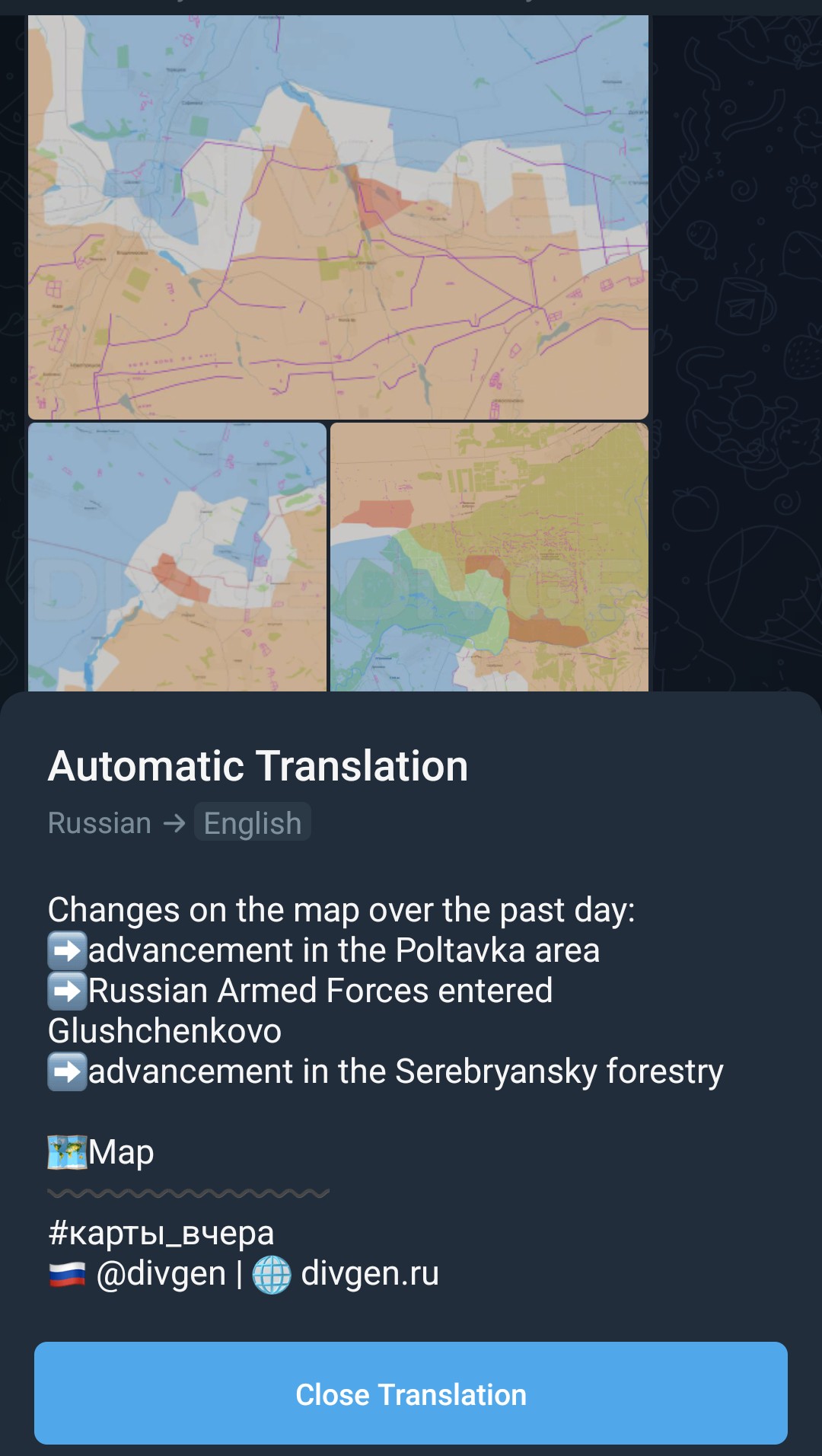Change the target language from English
Viewport: 822px width, 1456px height.
[253, 822]
